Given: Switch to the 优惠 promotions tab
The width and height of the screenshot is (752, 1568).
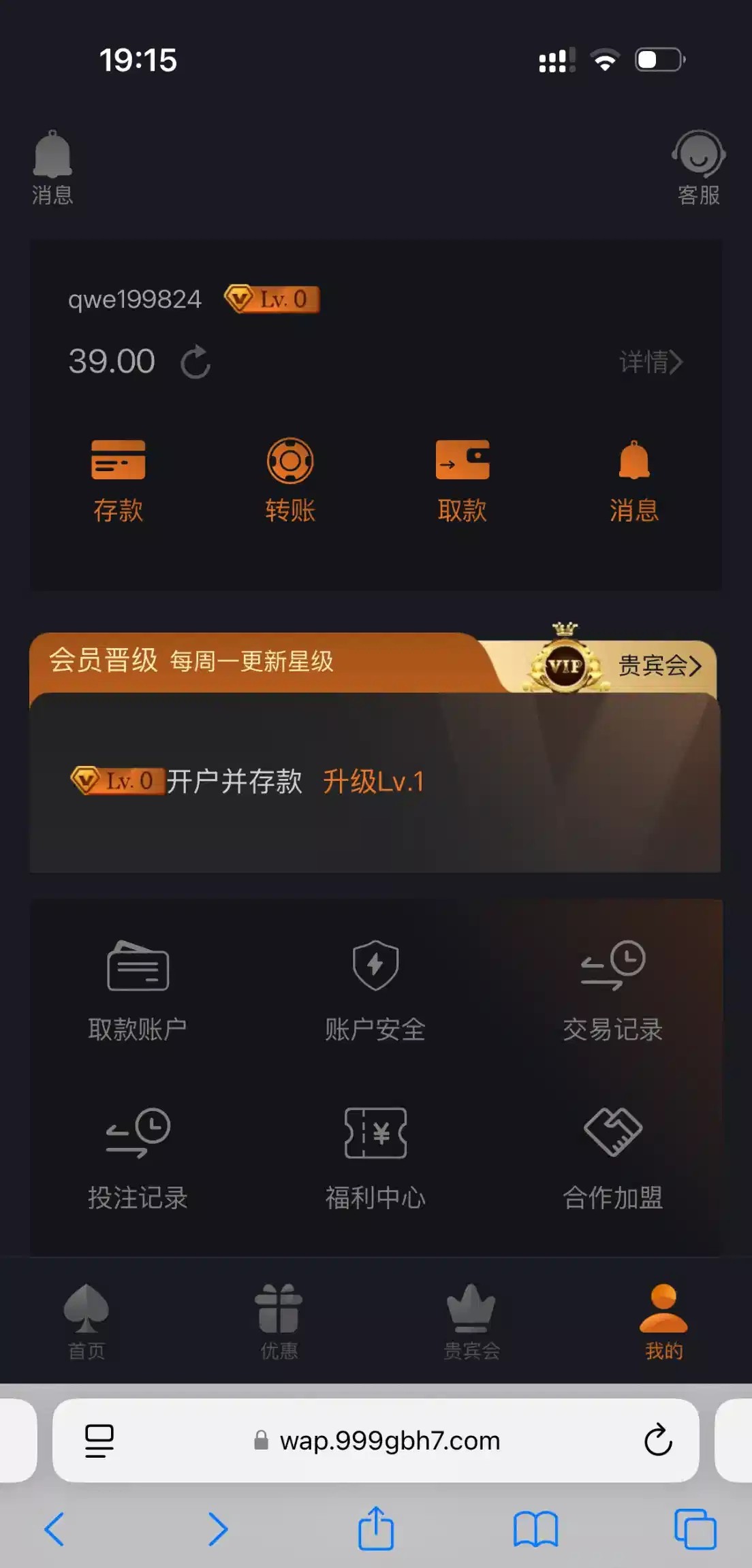Looking at the screenshot, I should coord(279,1321).
